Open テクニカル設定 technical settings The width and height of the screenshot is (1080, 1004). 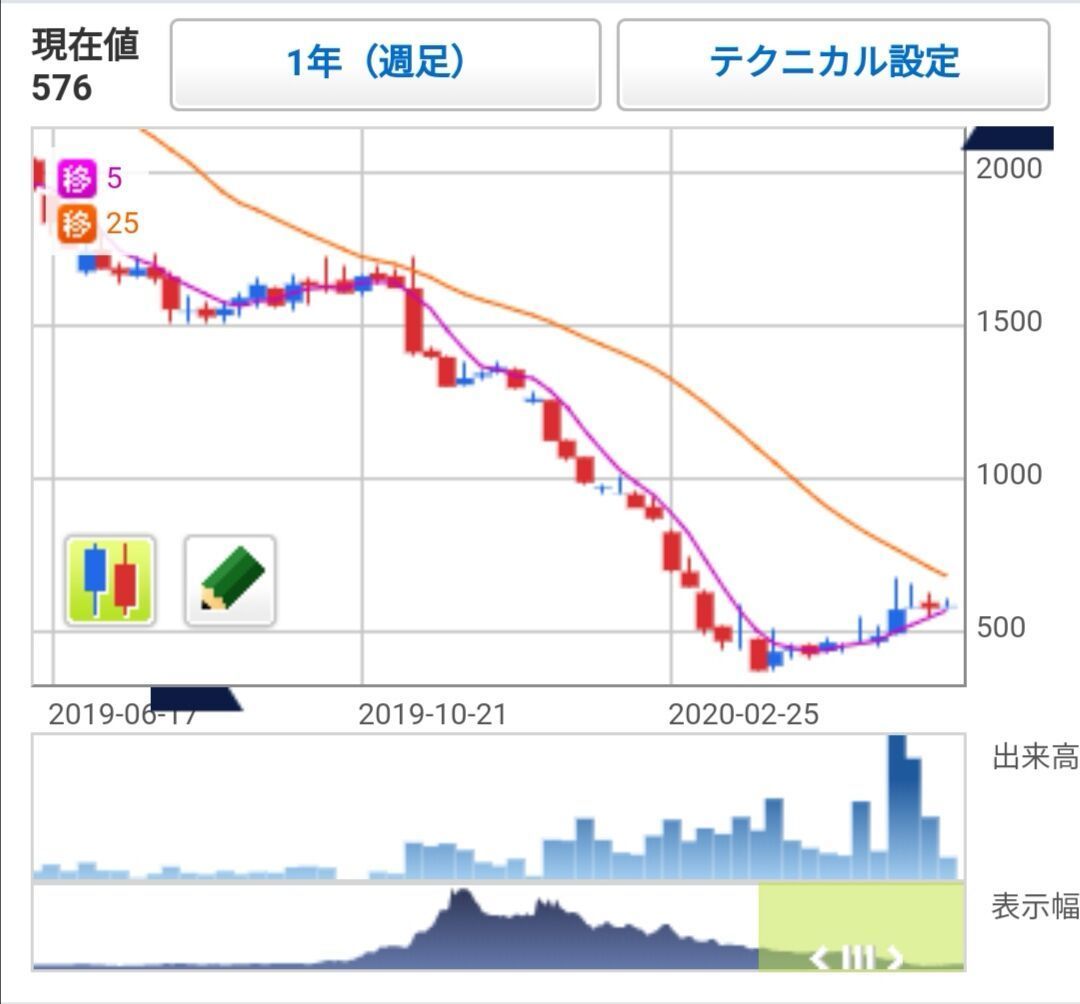tap(833, 65)
